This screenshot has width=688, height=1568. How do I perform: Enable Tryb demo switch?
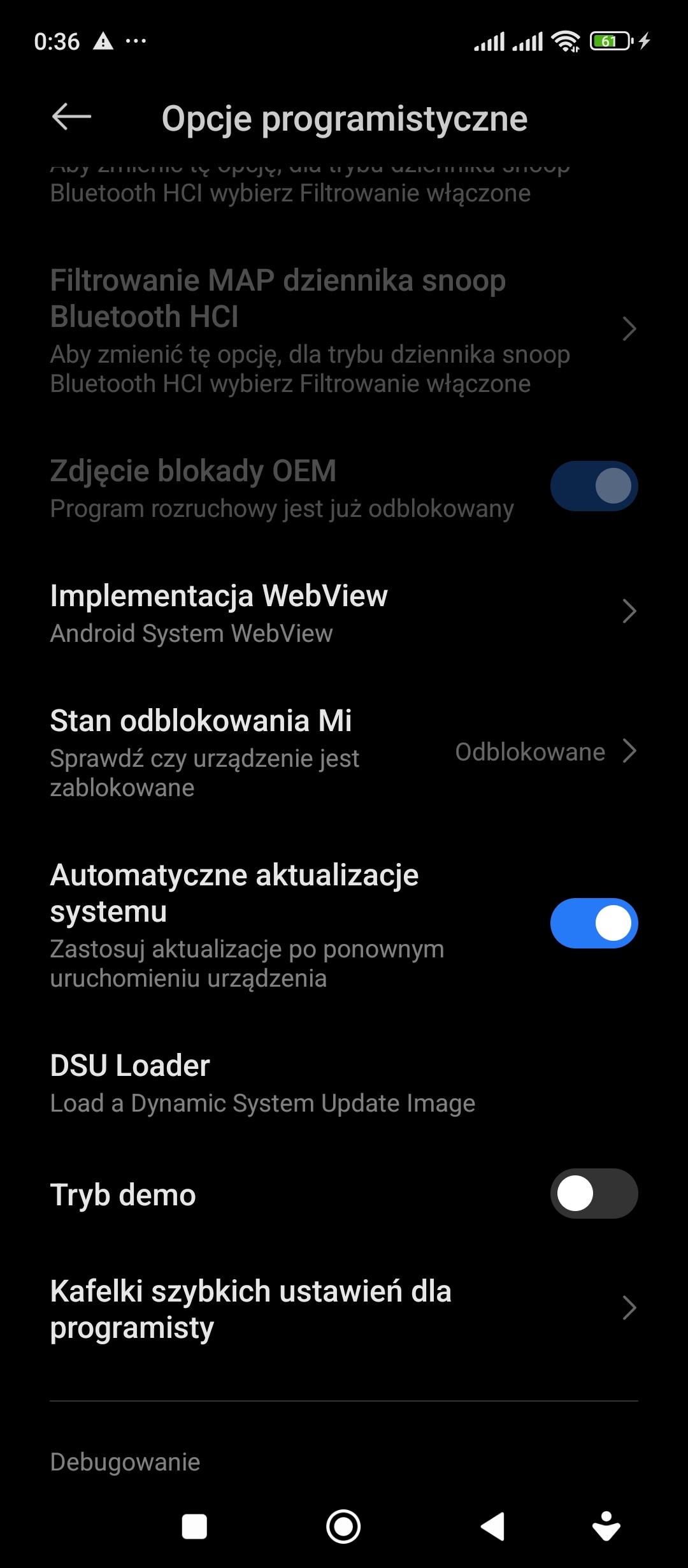(594, 1194)
